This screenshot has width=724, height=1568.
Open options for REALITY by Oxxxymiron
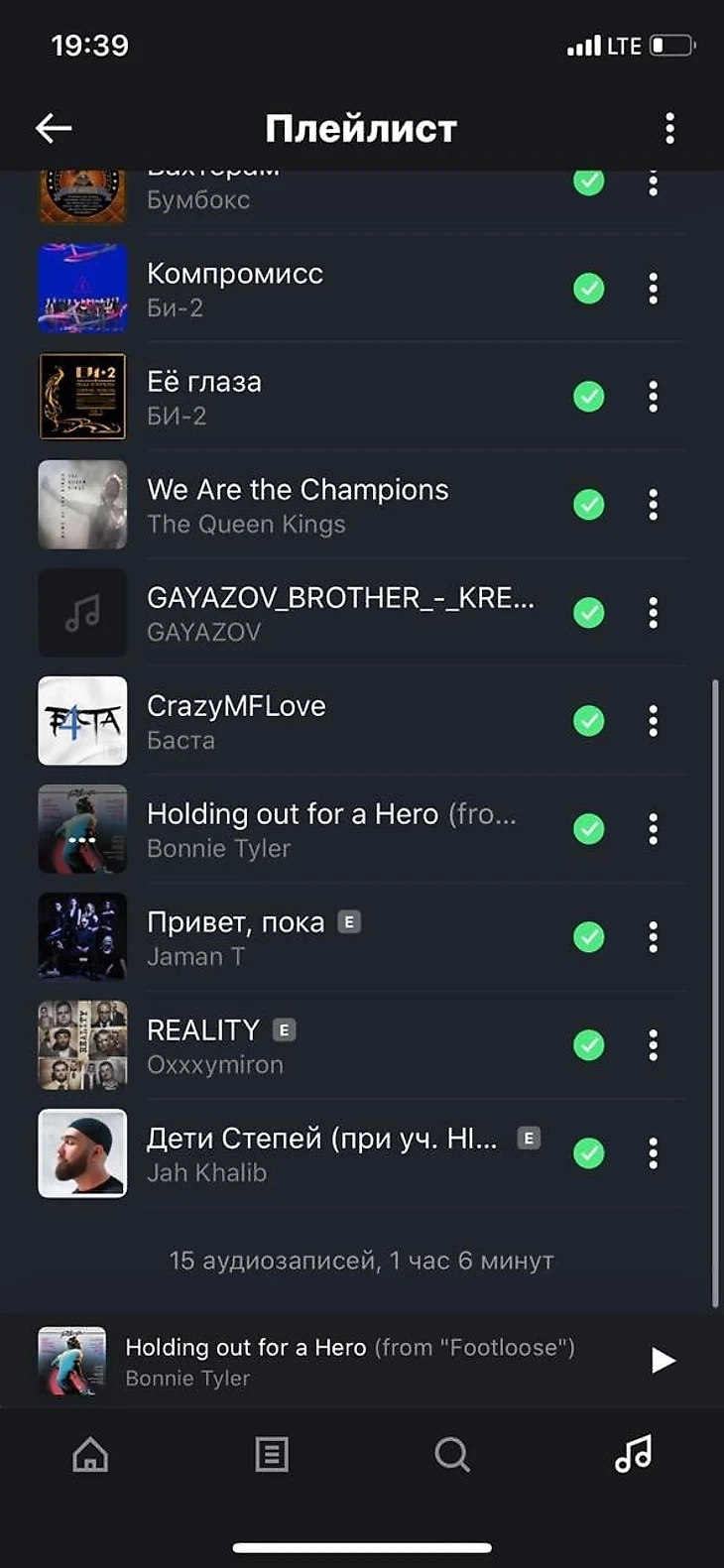coord(653,1045)
